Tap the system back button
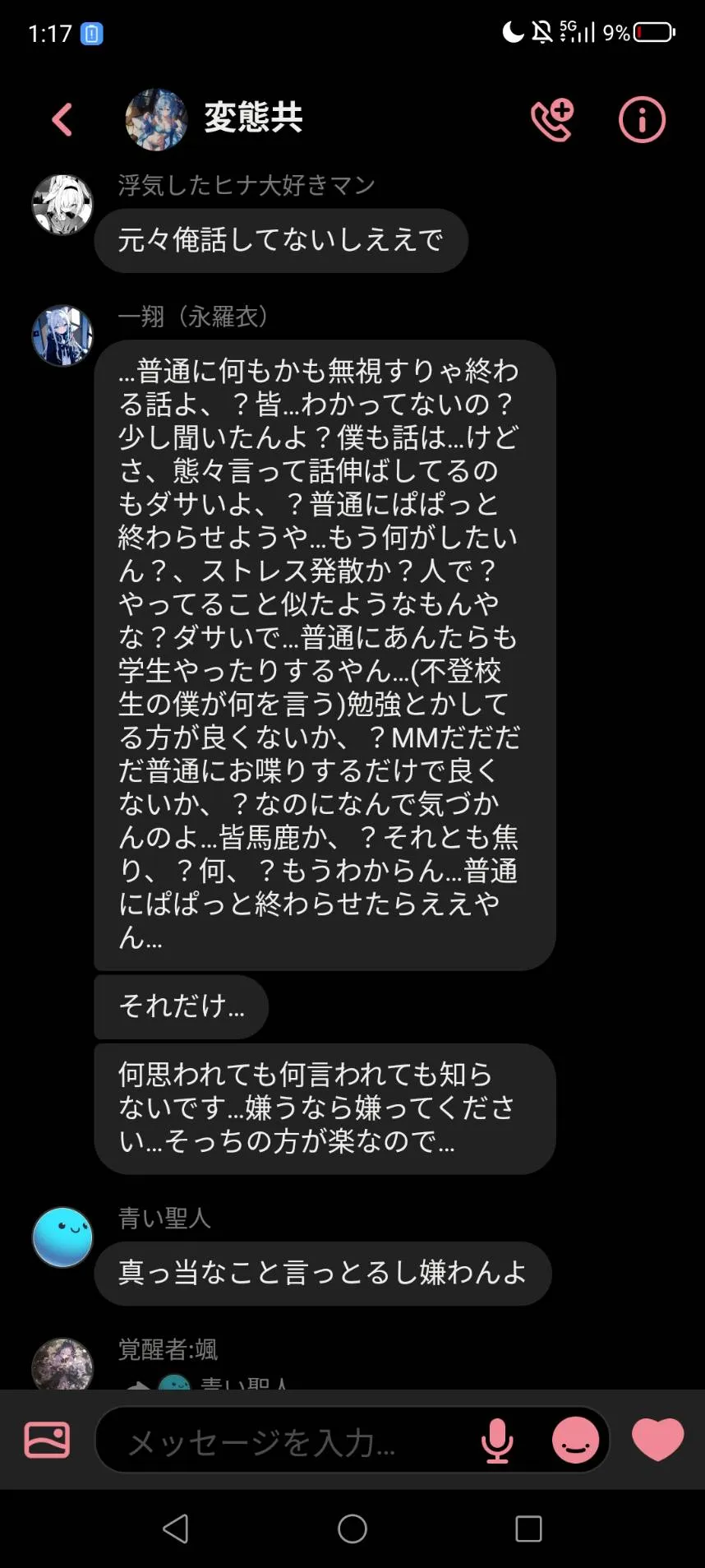The image size is (705, 1568). (176, 1529)
